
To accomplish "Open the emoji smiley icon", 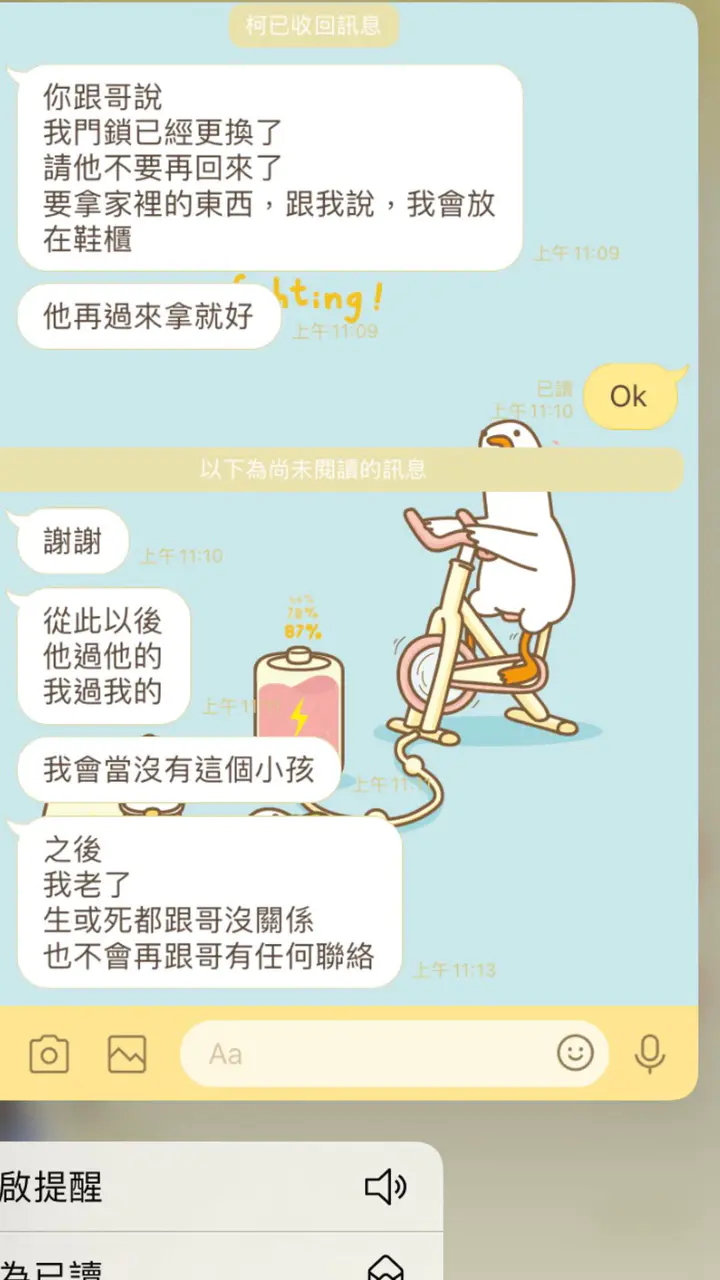I will [x=577, y=1053].
